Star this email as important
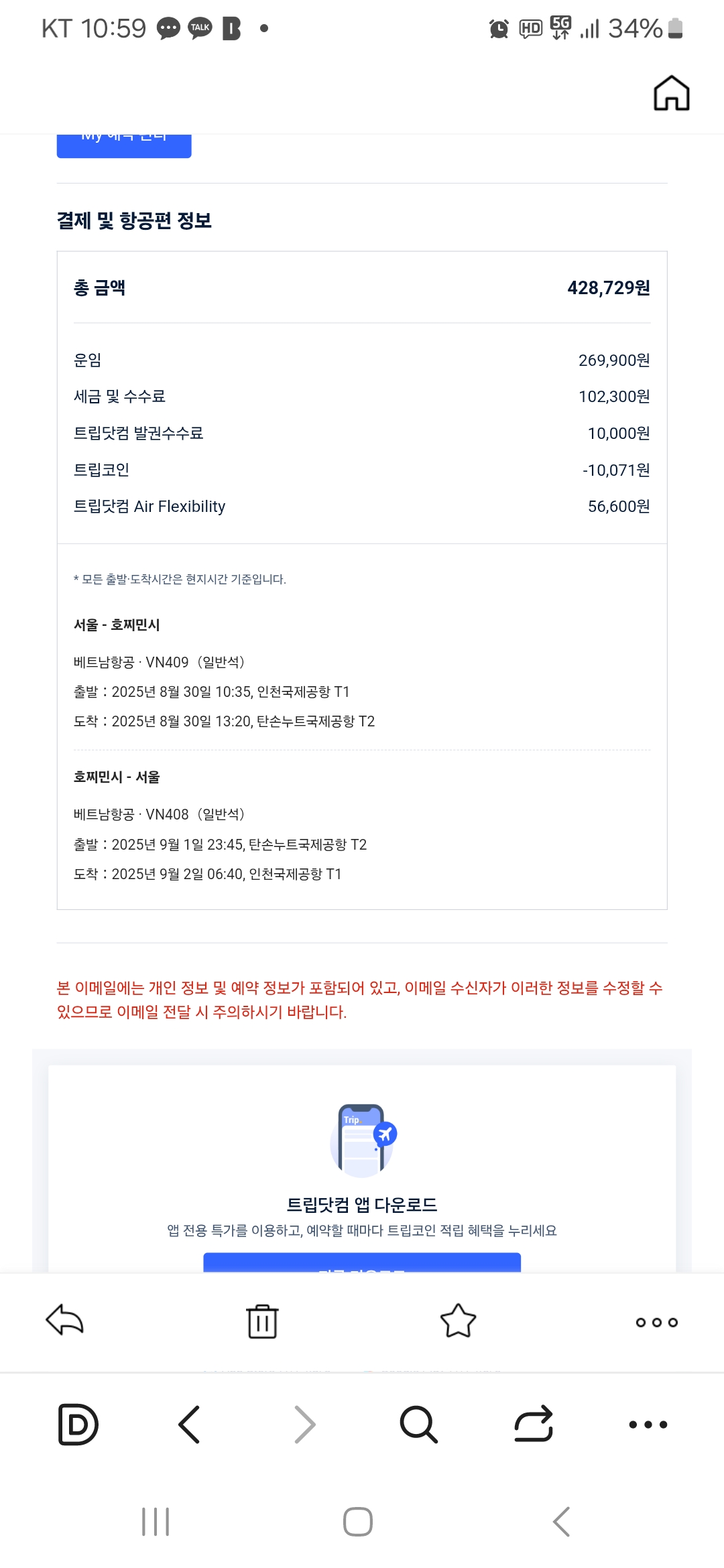Screen dimensions: 724x1568 [x=458, y=1321]
